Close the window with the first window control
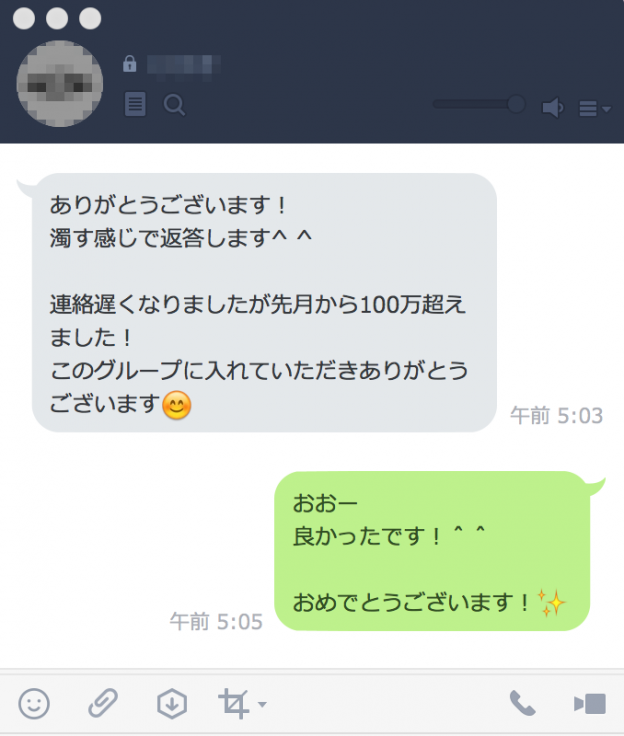This screenshot has height=736, width=624. (27, 18)
